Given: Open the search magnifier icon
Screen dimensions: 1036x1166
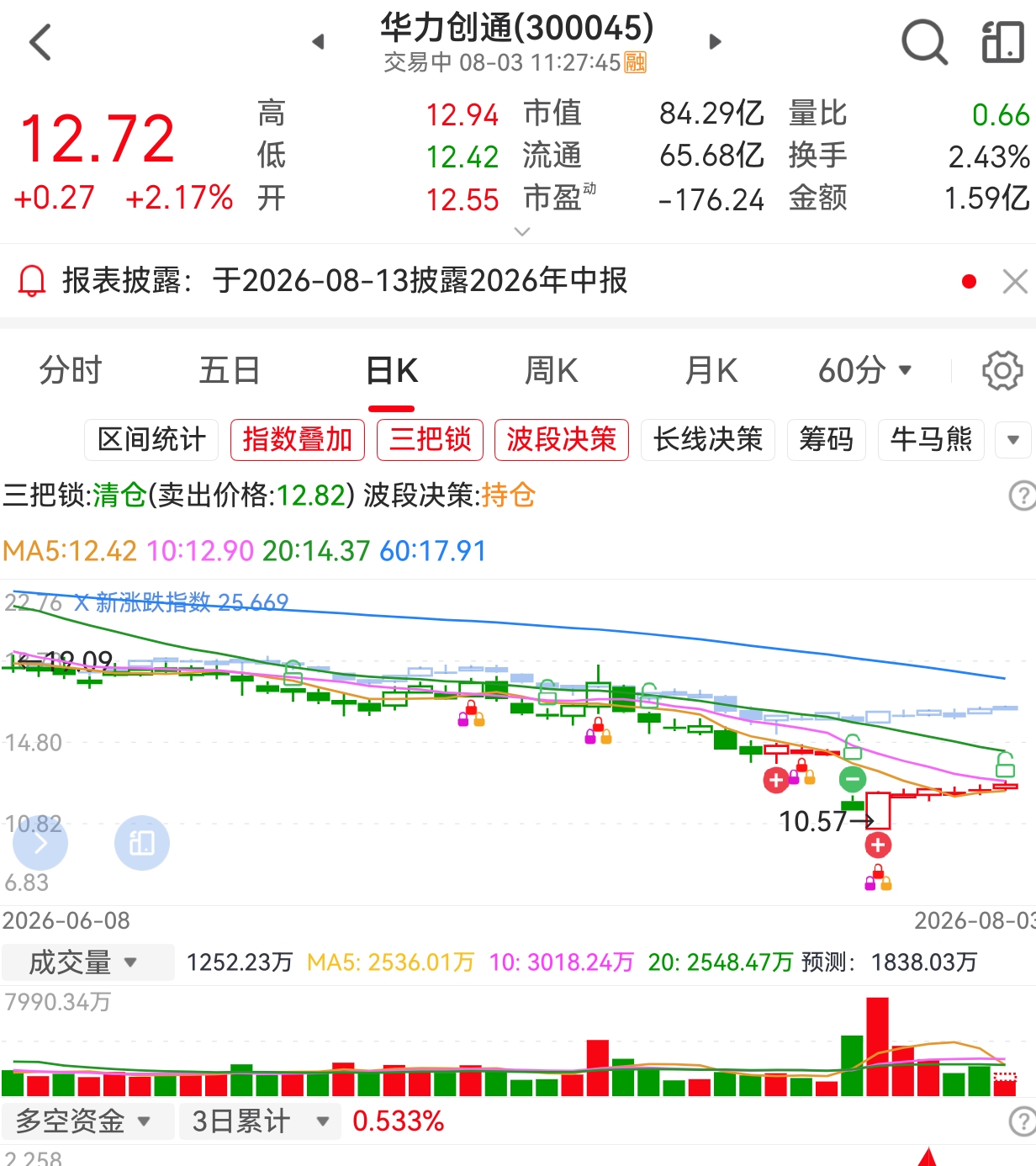Looking at the screenshot, I should (924, 42).
